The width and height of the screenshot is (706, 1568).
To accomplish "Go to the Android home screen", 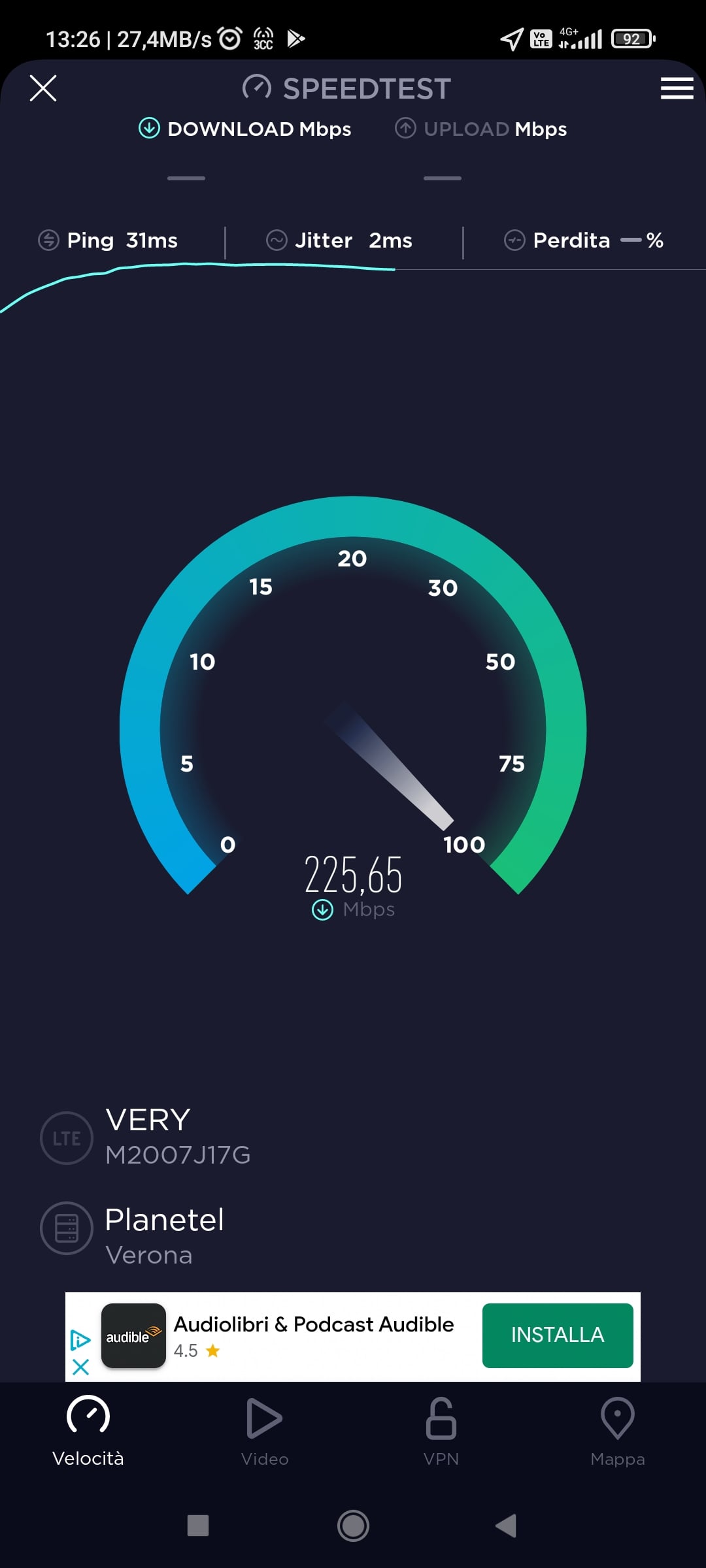I will click(353, 1526).
